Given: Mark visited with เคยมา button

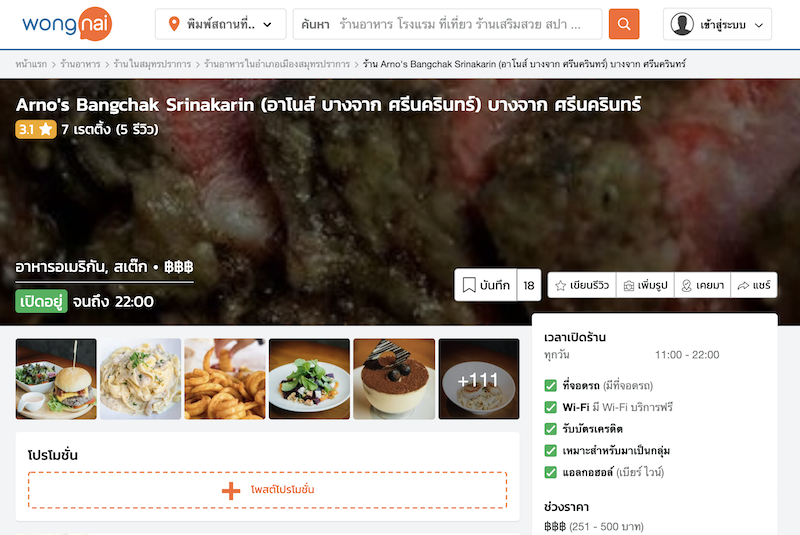Looking at the screenshot, I should pyautogui.click(x=702, y=285).
